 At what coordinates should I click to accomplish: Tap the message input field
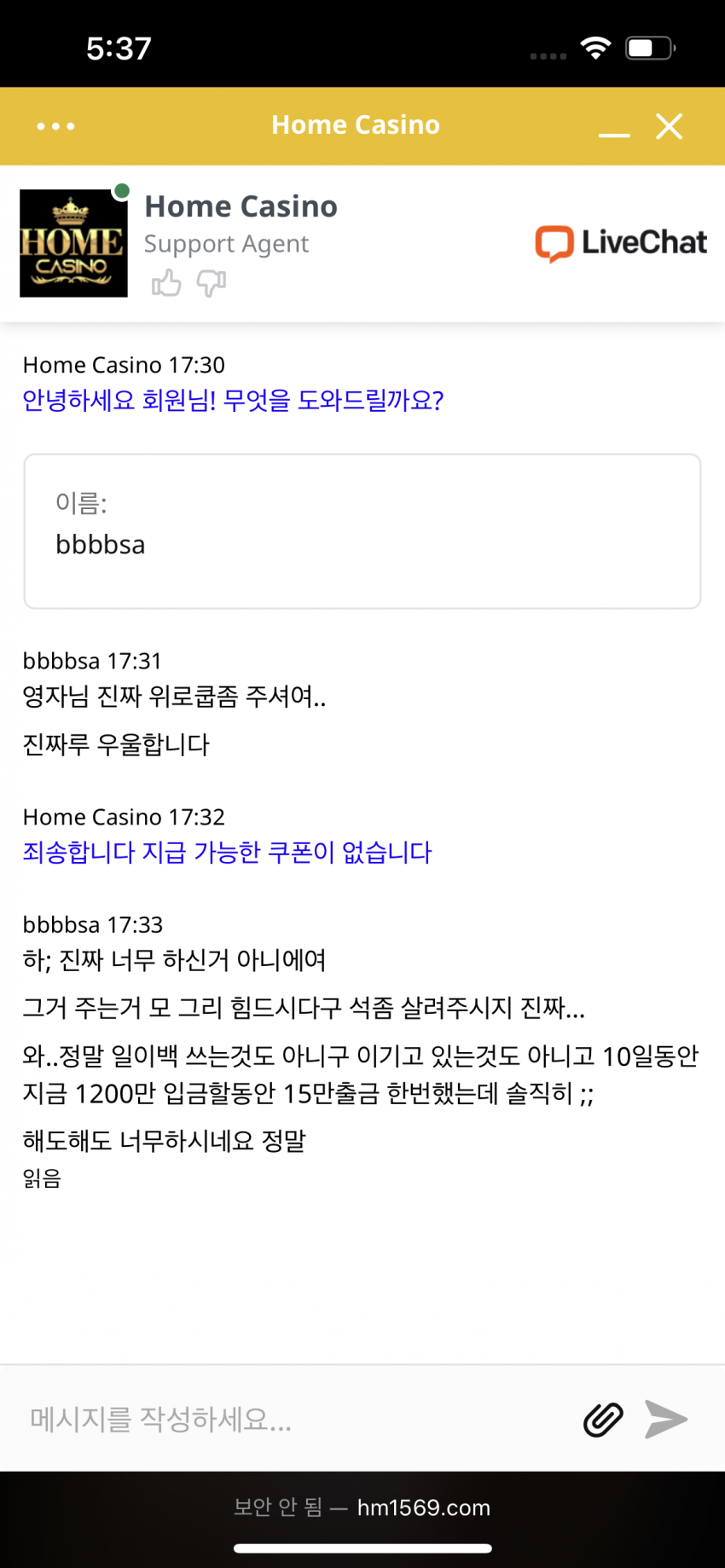coord(290,1419)
